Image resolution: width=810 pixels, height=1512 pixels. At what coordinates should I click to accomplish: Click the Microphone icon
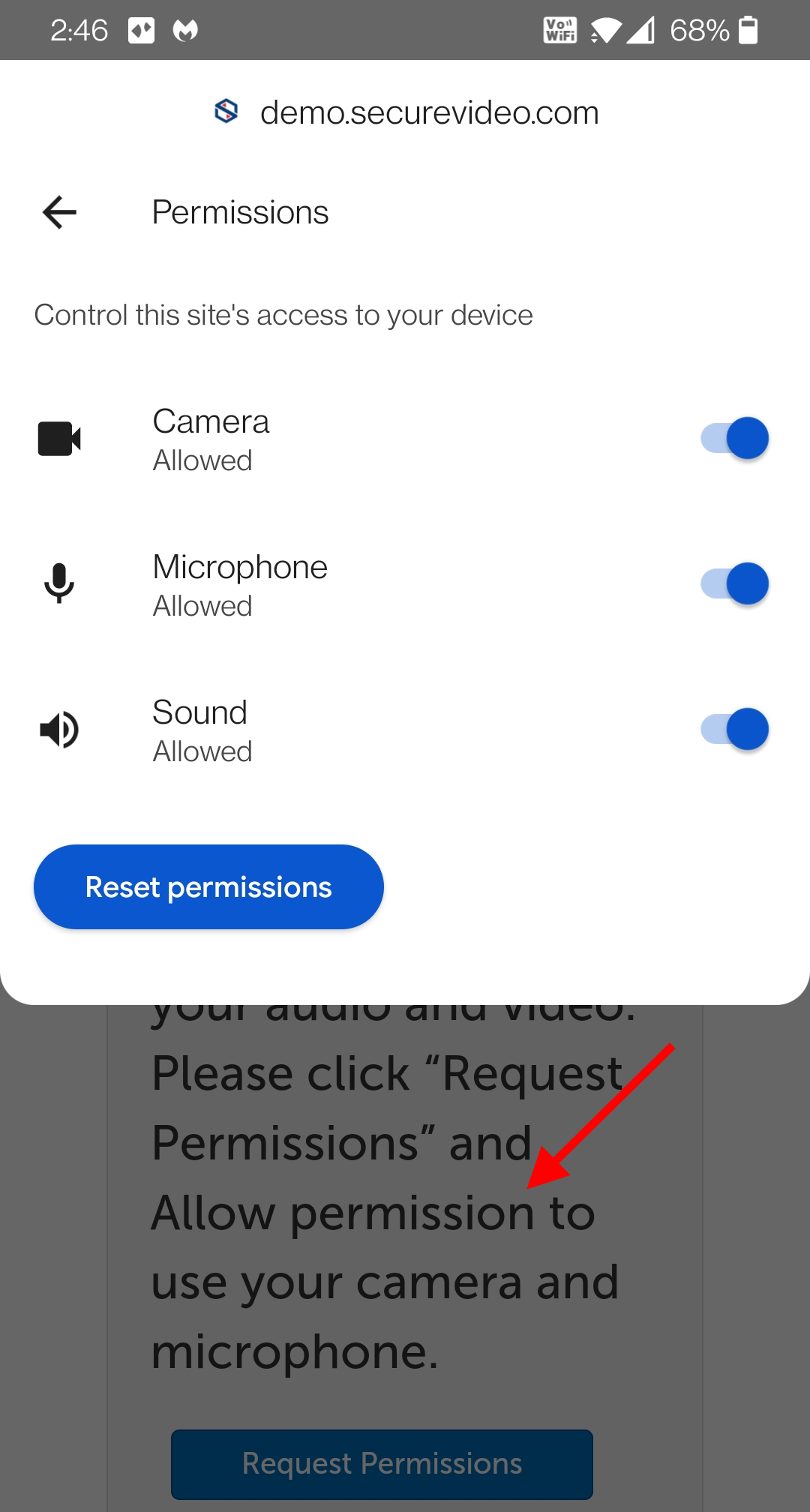click(60, 583)
